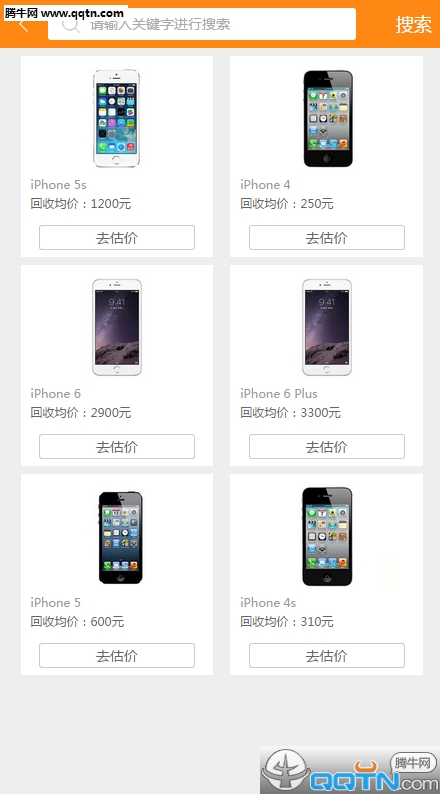440x794 pixels.
Task: Tap the 搜索 search button
Action: point(413,24)
